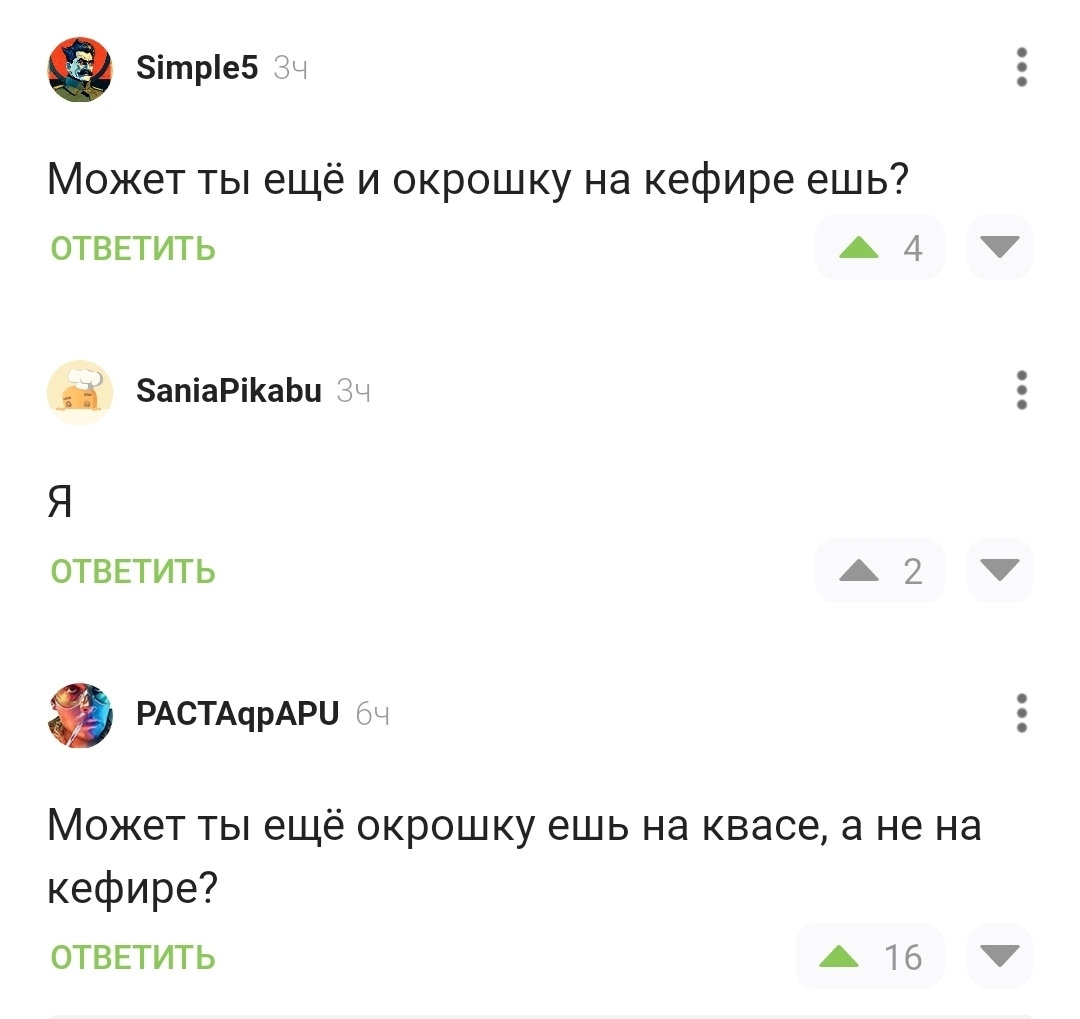The image size is (1080, 1019).
Task: Open overflow menu on PACTAqpAPU's comment
Action: click(1021, 713)
